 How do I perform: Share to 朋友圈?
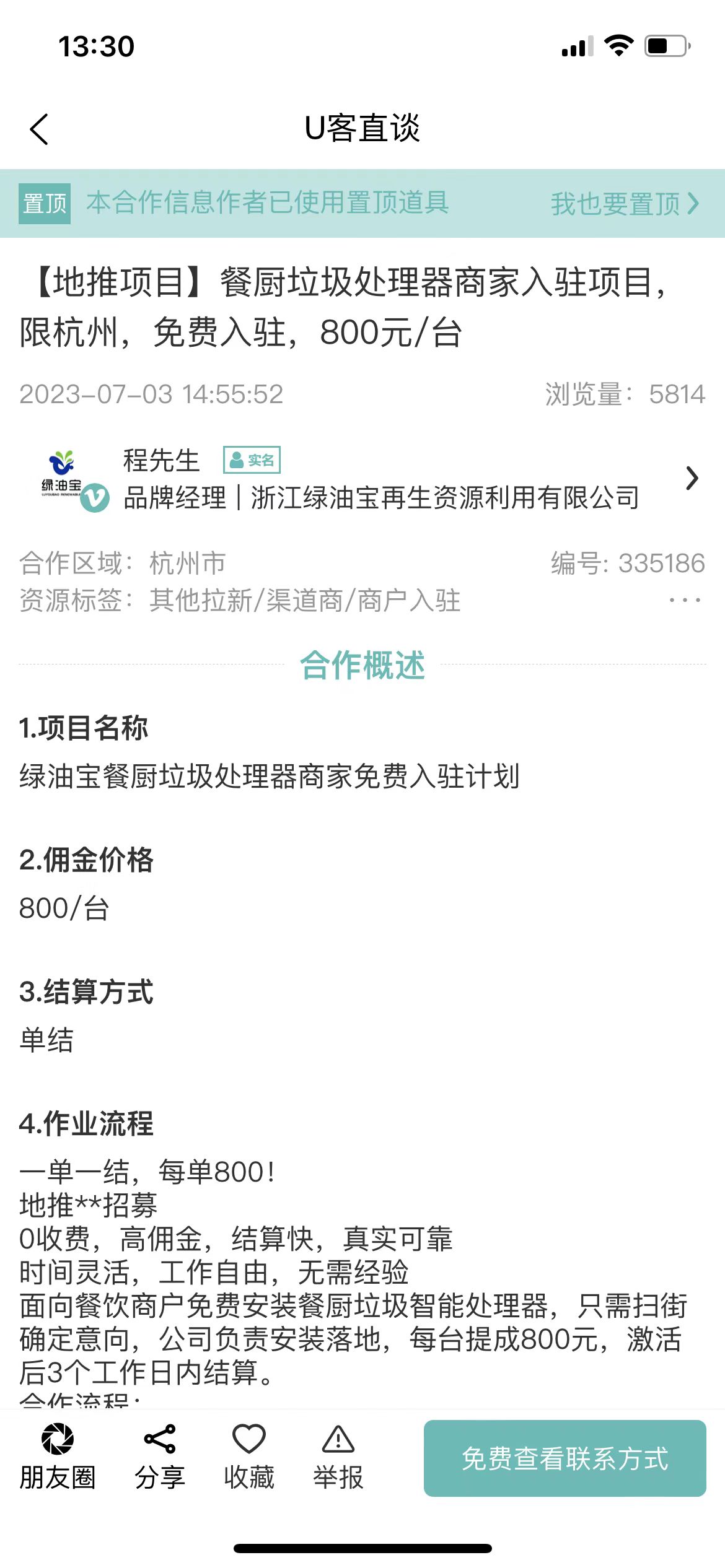pos(57,1457)
